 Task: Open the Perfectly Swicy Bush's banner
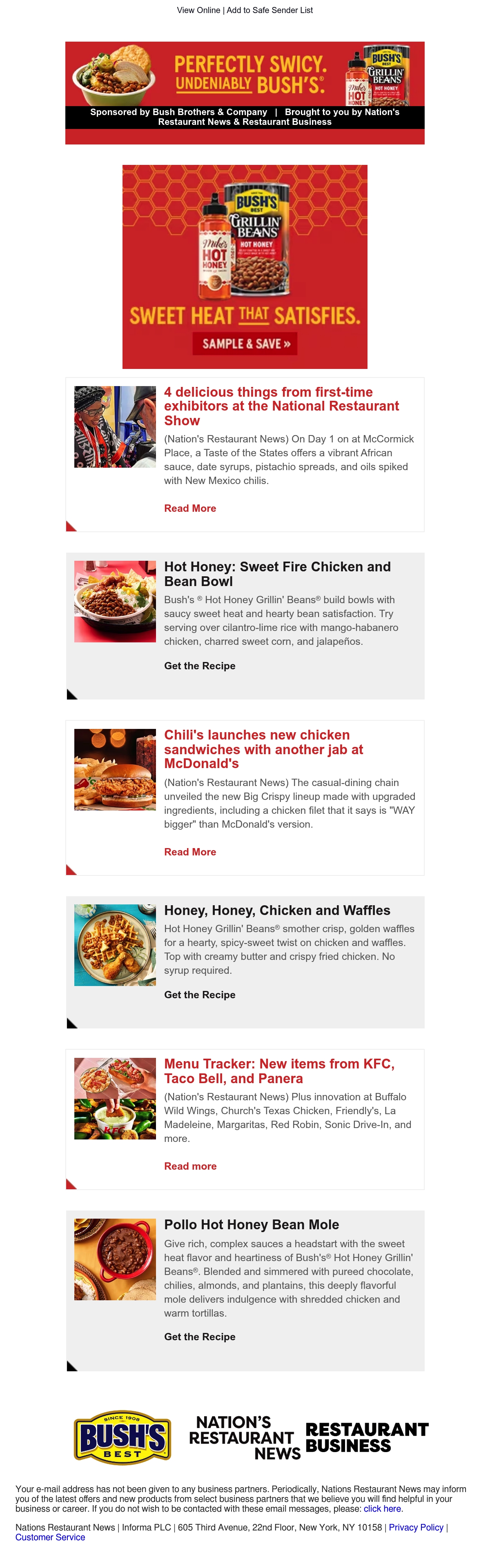coord(245,93)
